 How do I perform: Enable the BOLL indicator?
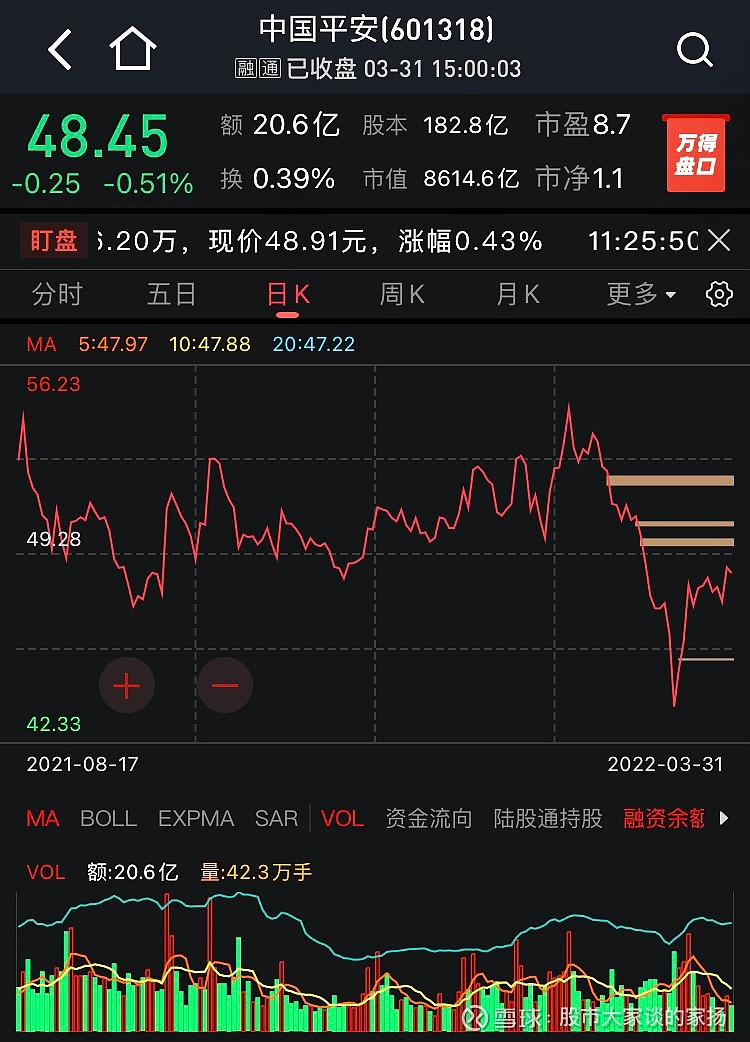tap(108, 818)
